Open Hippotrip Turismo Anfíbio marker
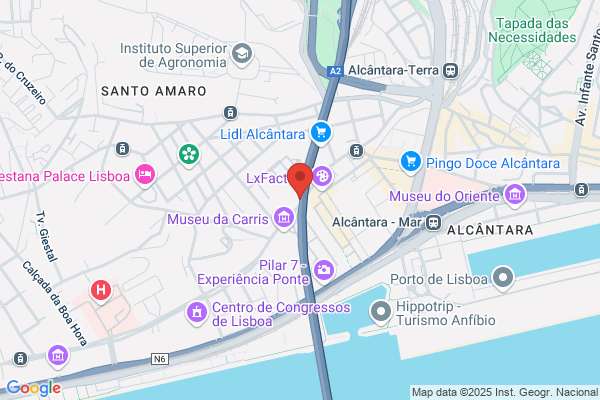 (381, 313)
